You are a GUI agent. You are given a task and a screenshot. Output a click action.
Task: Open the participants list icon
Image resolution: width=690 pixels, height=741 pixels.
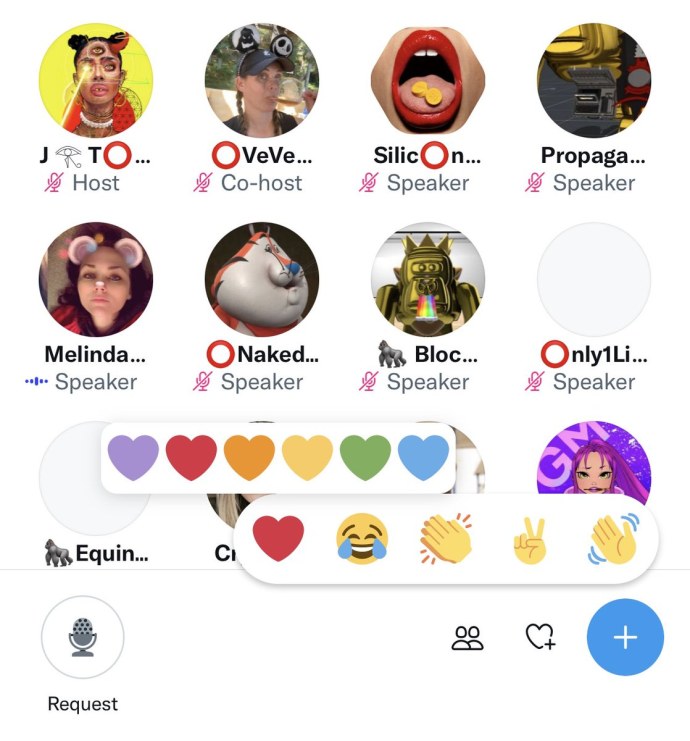pos(467,638)
